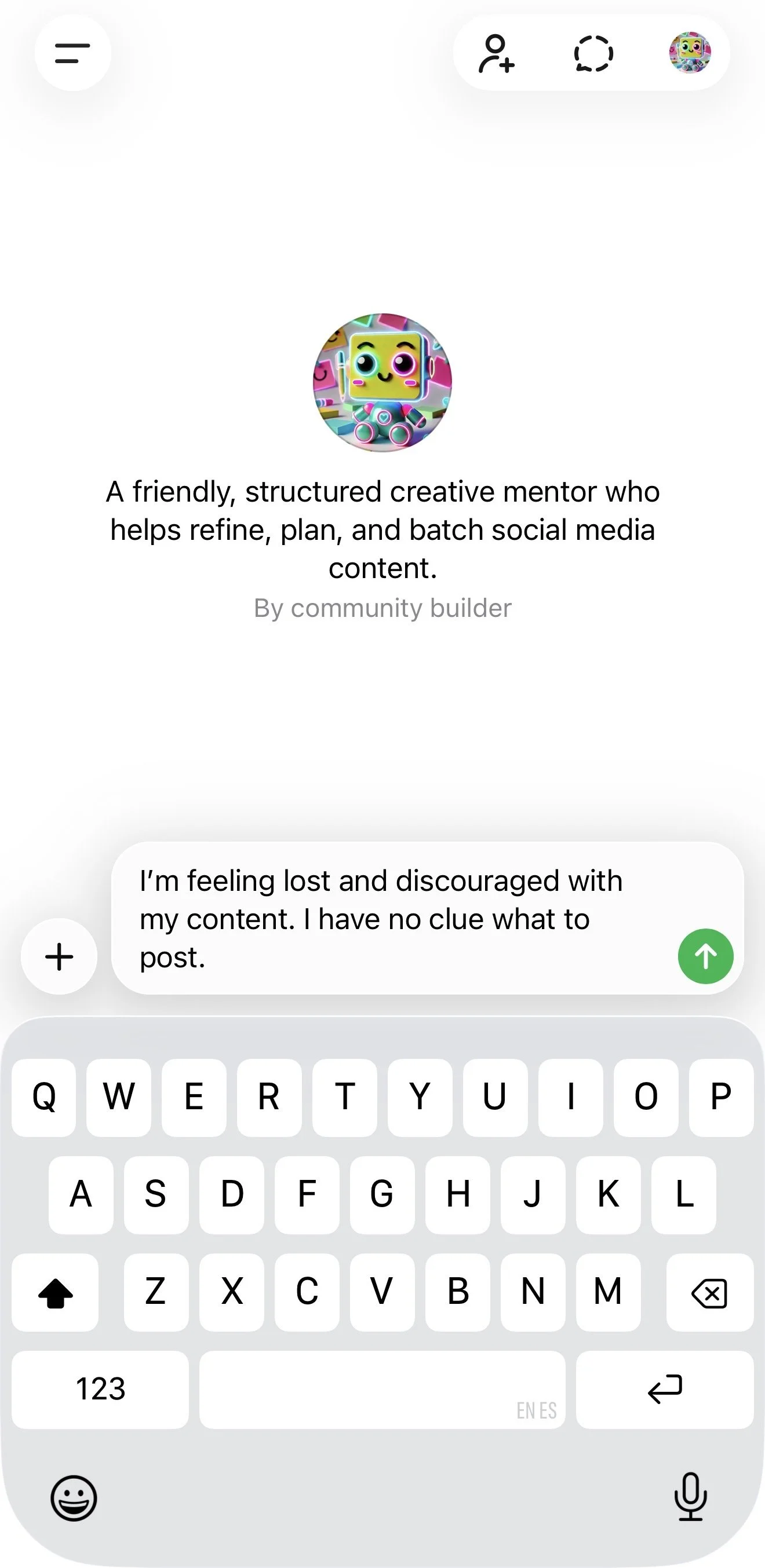The image size is (765, 1568).
Task: Switch keyboard to numbers with 123
Action: pos(100,1390)
